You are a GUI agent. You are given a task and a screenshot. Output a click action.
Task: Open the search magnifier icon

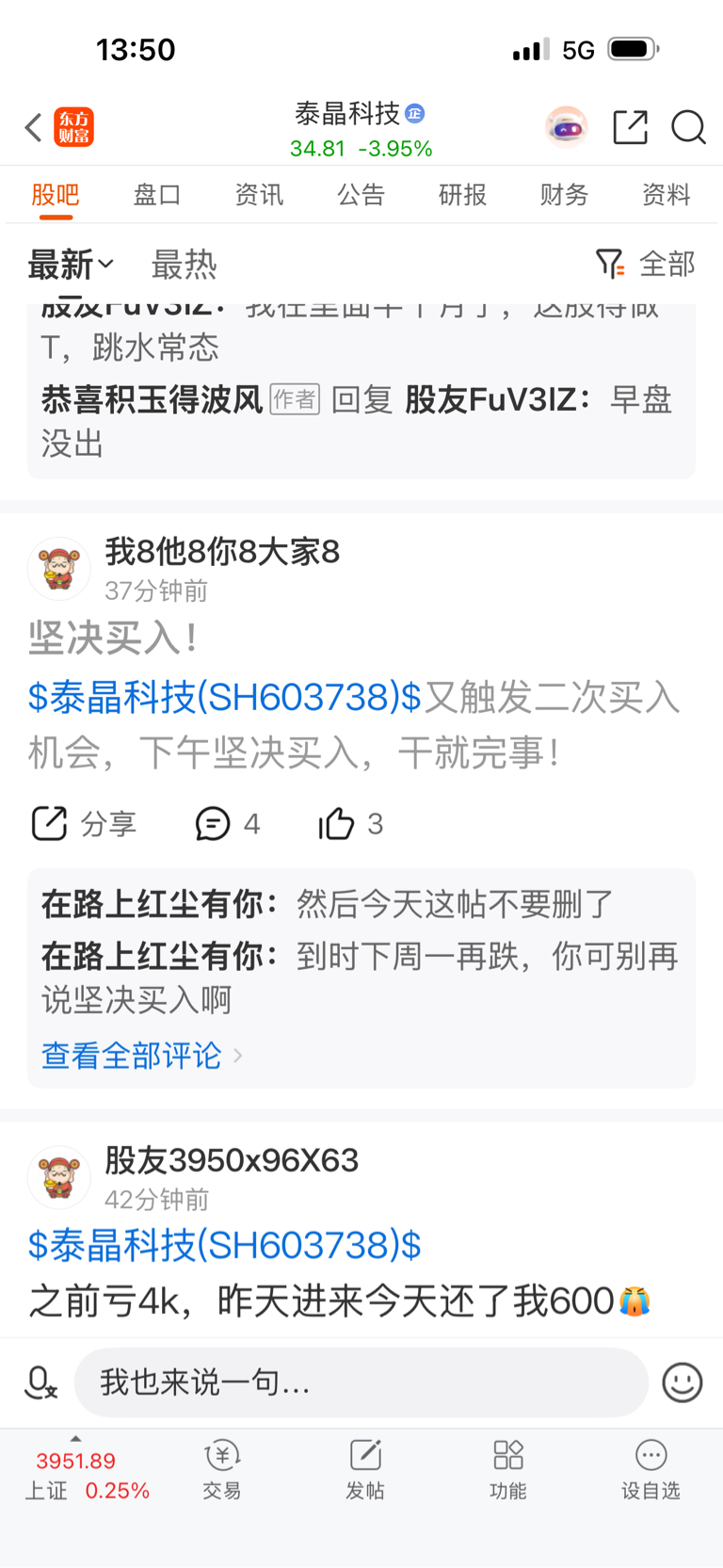[688, 127]
